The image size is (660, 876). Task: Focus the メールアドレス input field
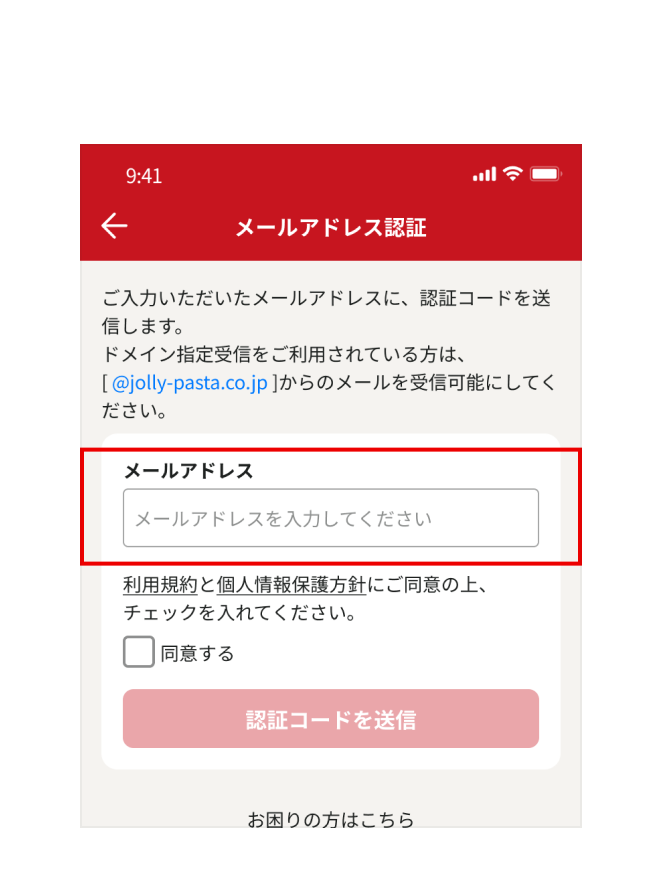tap(330, 518)
